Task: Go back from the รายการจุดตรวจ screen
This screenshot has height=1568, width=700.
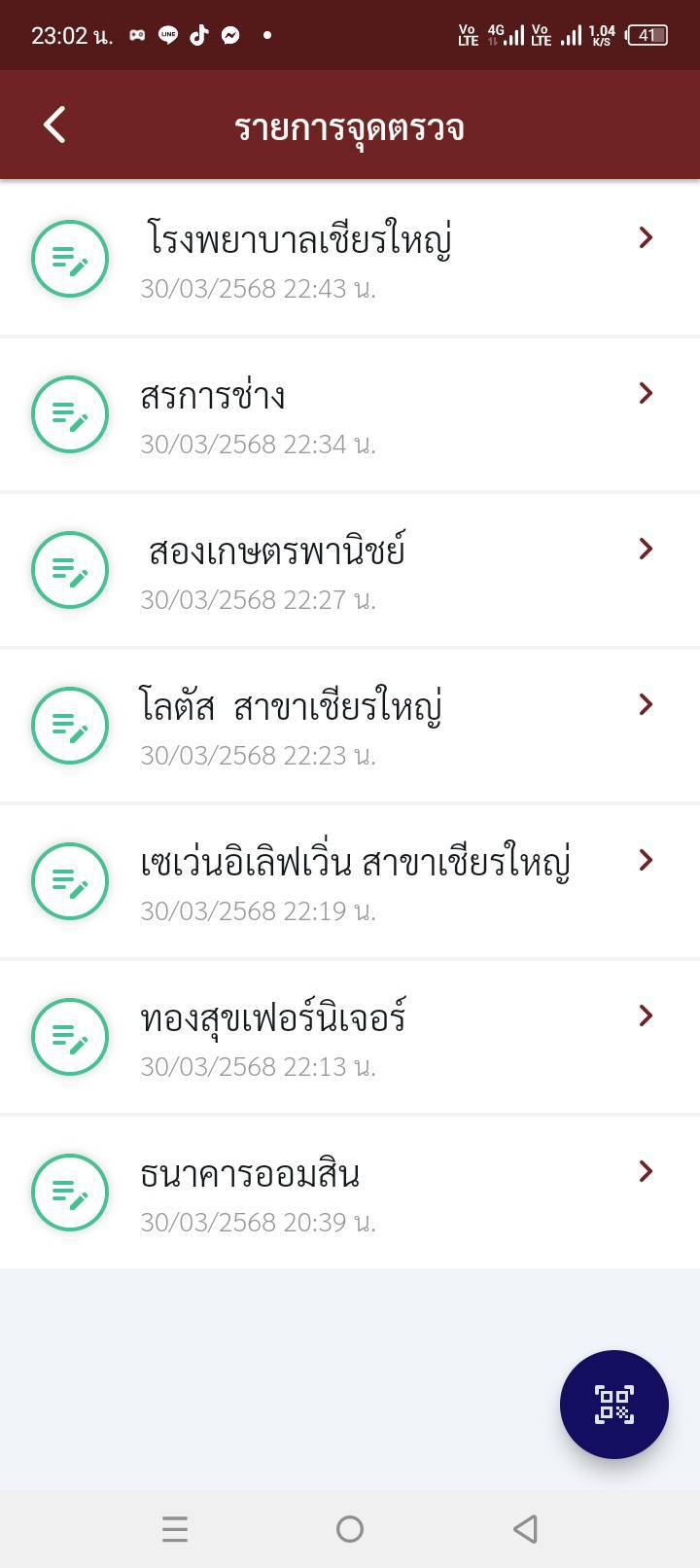Action: pos(54,125)
